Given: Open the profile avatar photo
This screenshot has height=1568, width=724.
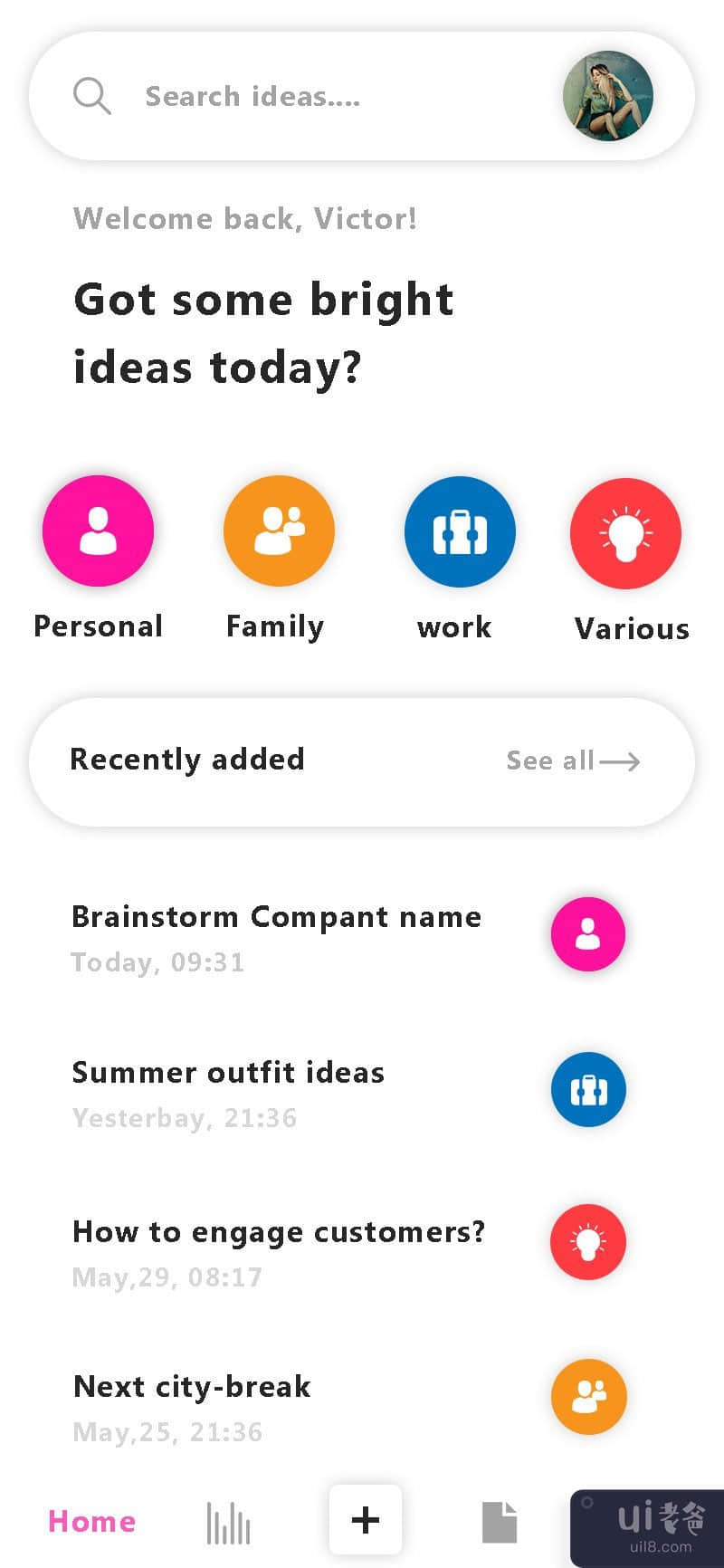Looking at the screenshot, I should (607, 96).
